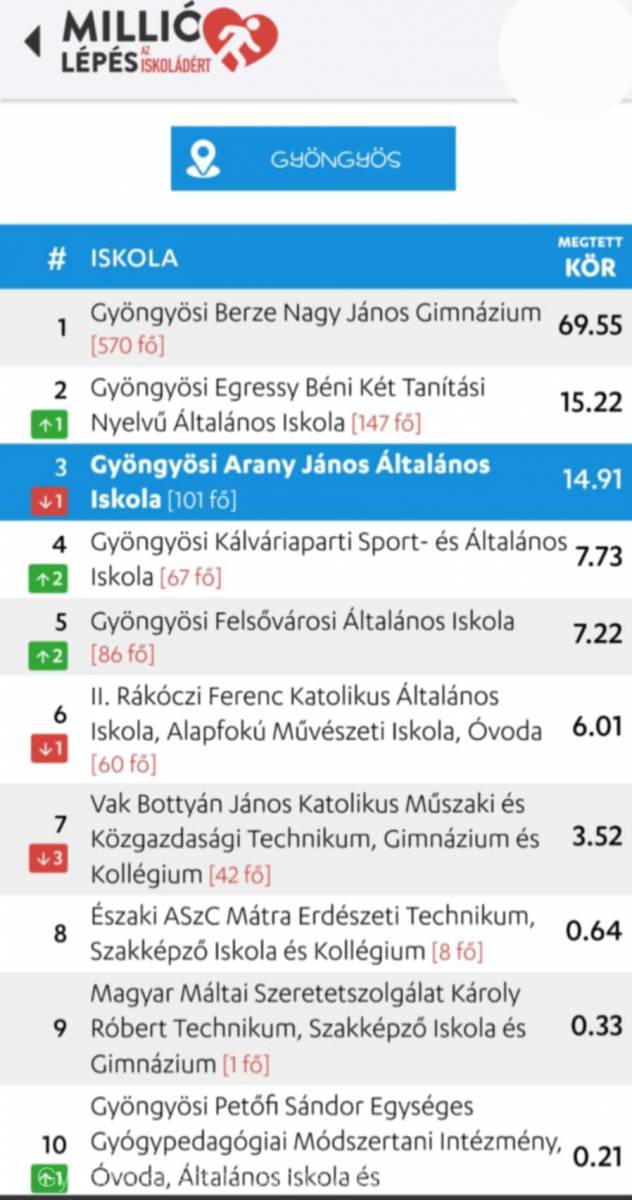
Task: Select Gyöngyösi Petőfi Sándor Egységes row
Action: point(316,1140)
